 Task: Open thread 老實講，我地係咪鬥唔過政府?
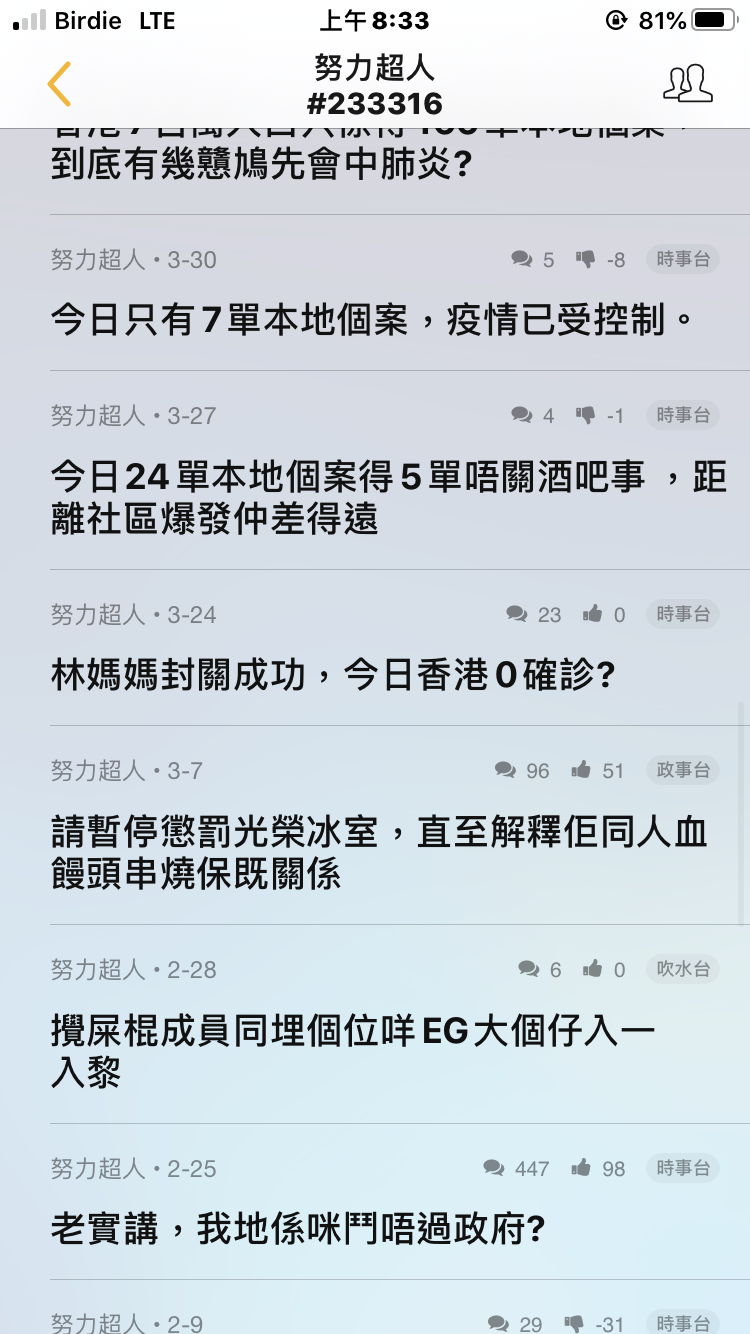[x=298, y=1229]
